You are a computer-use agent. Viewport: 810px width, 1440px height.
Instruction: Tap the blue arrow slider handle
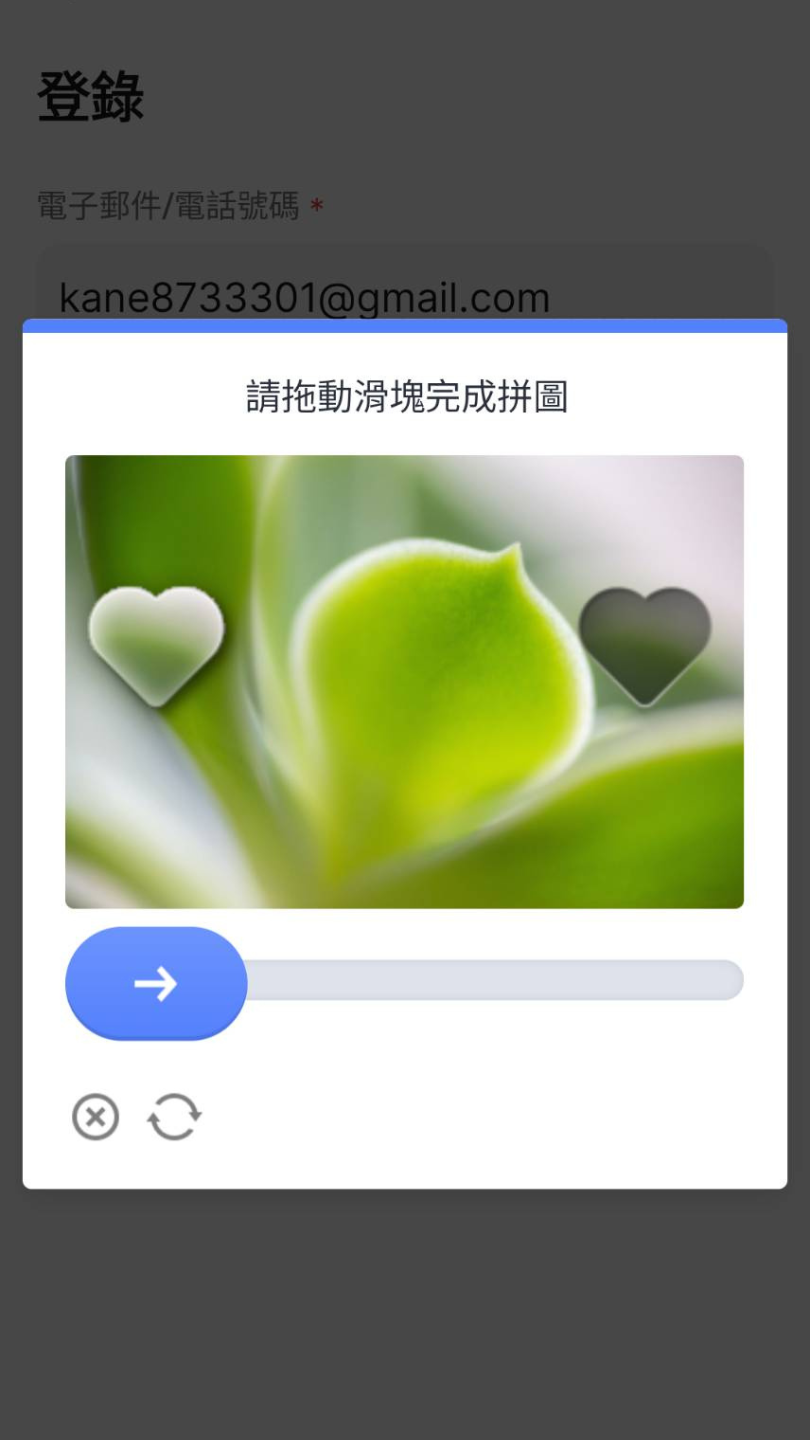coord(156,983)
